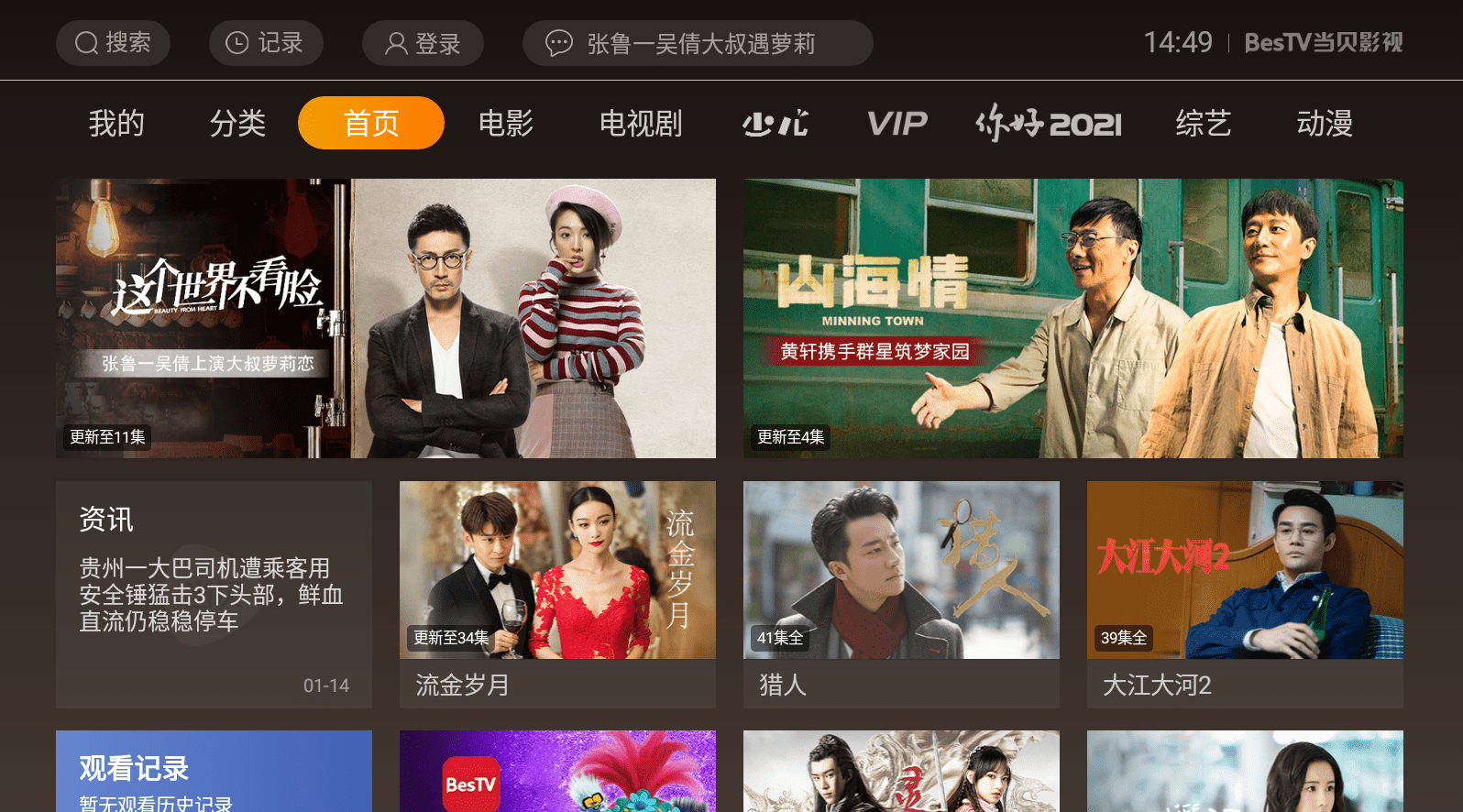
Task: Open the 电视剧 tab
Action: click(x=641, y=123)
